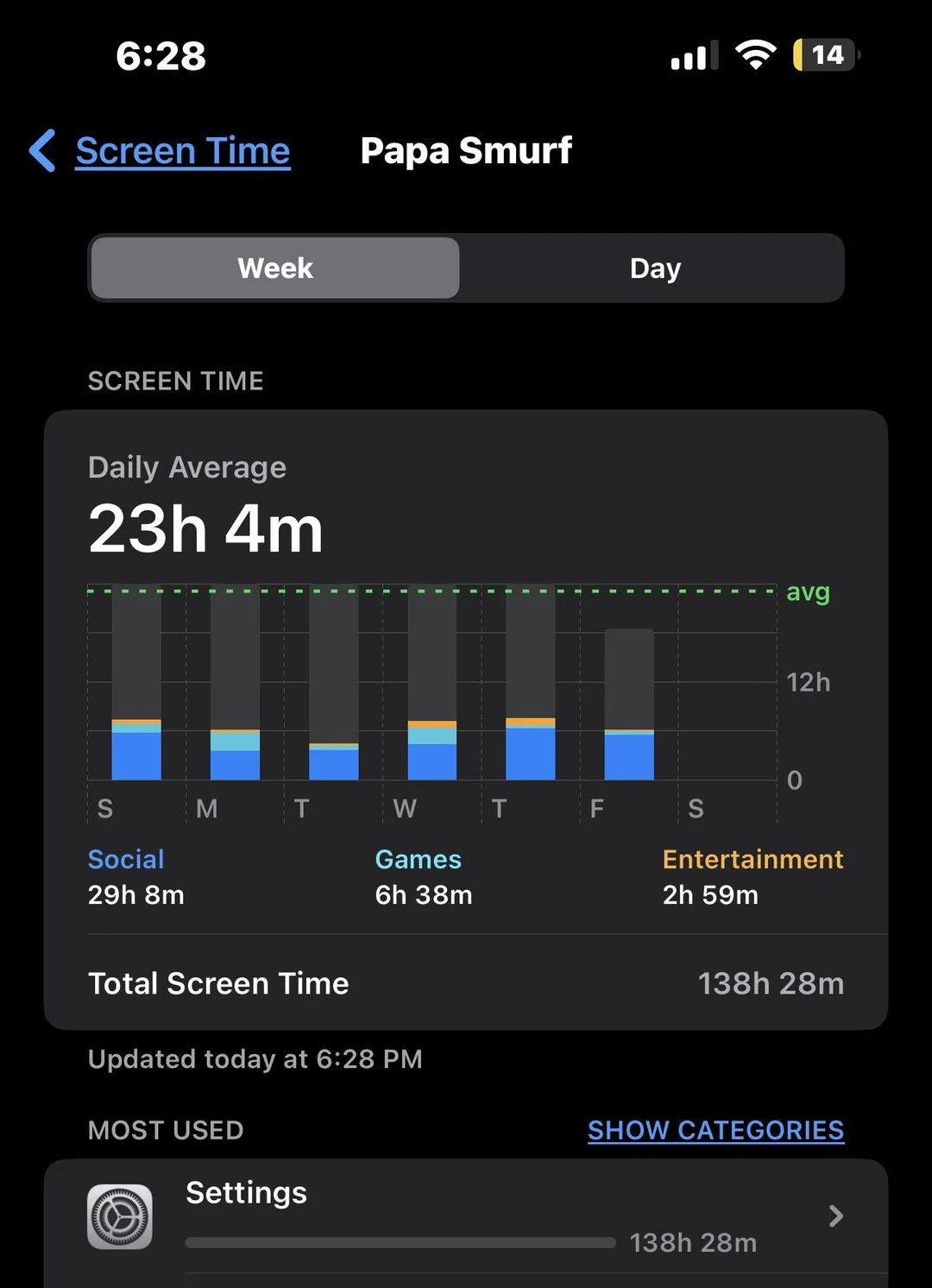Tap the battery indicator showing 14 percent
The height and width of the screenshot is (1288, 932).
pyautogui.click(x=822, y=54)
